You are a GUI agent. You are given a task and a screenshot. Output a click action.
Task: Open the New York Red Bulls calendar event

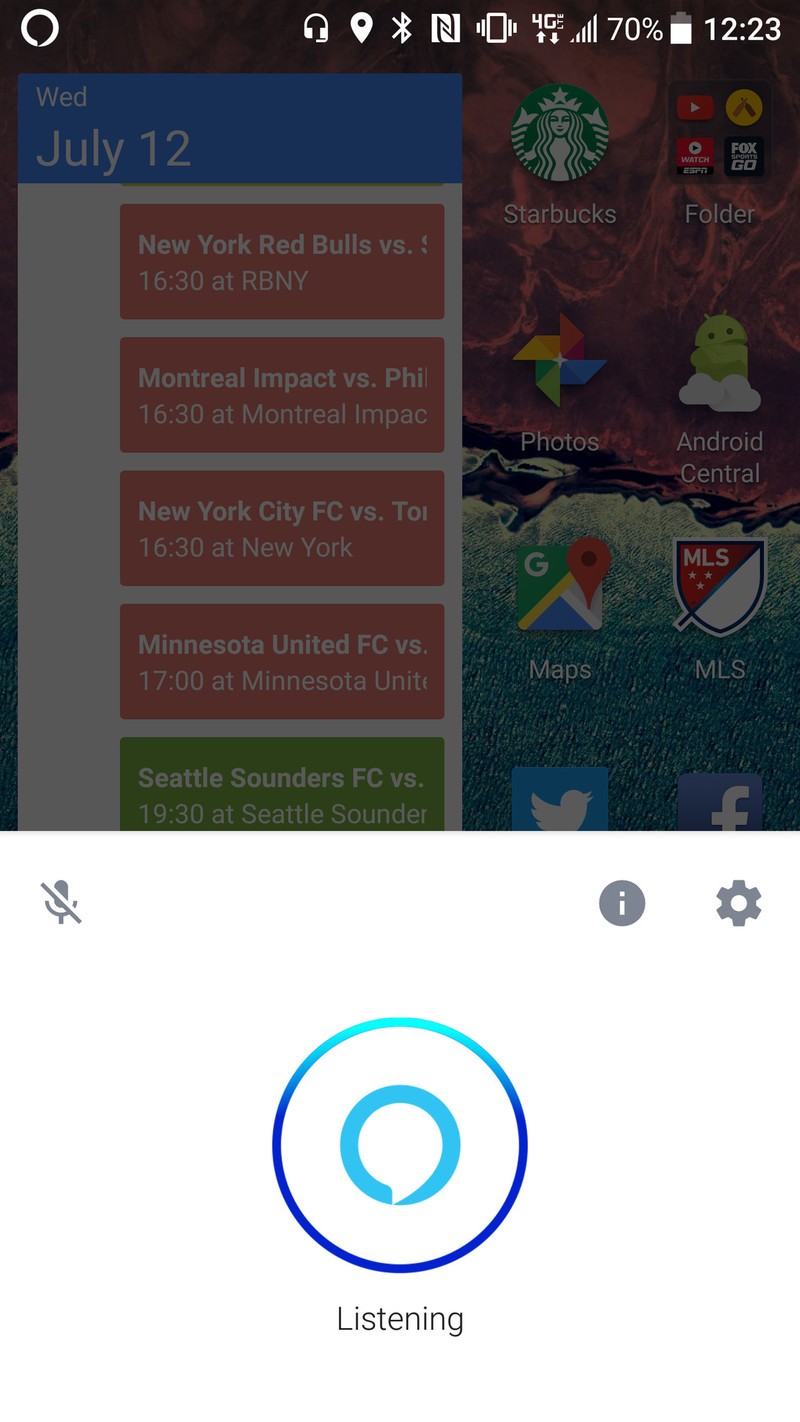coord(282,262)
